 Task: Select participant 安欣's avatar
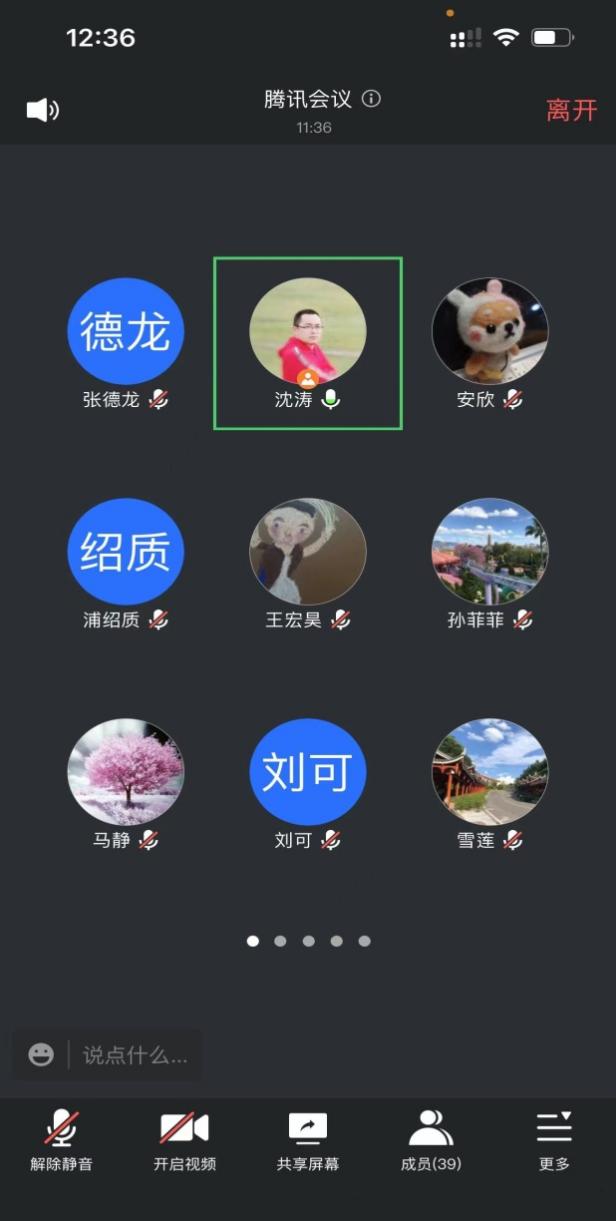pyautogui.click(x=490, y=332)
